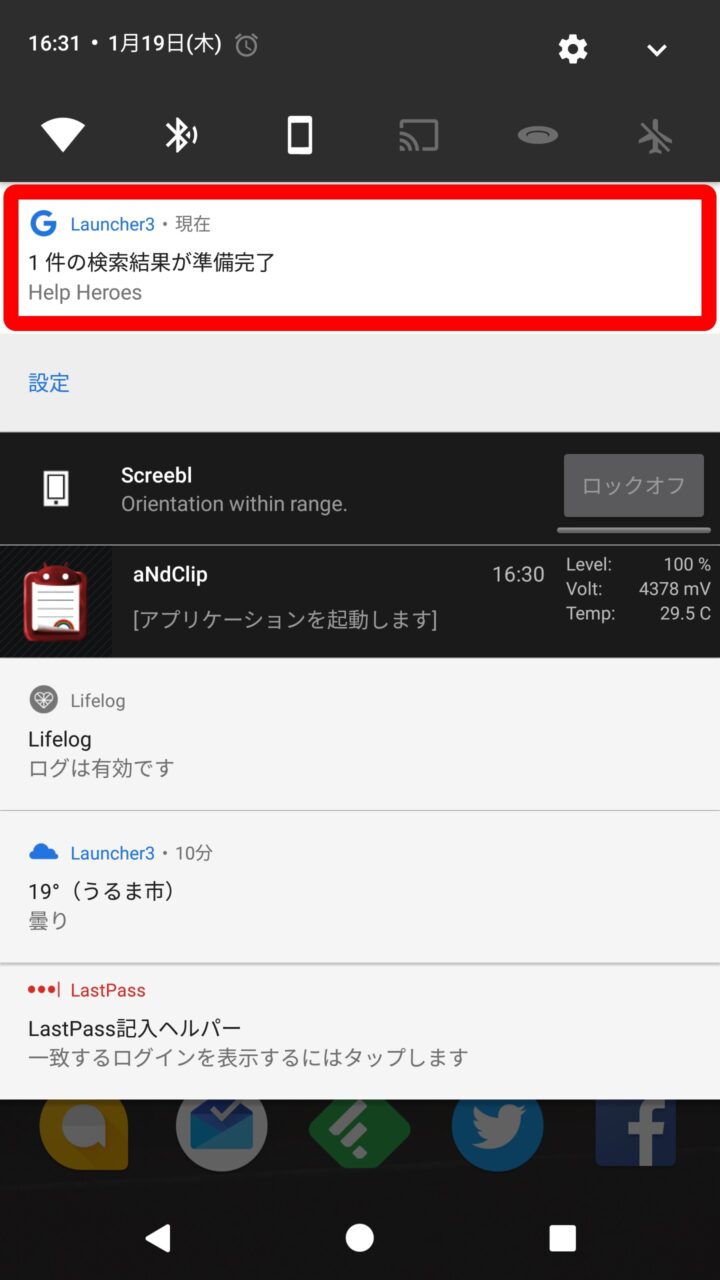The height and width of the screenshot is (1280, 720).
Task: Tap the ロックオフ button in Screebl
Action: coord(633,485)
